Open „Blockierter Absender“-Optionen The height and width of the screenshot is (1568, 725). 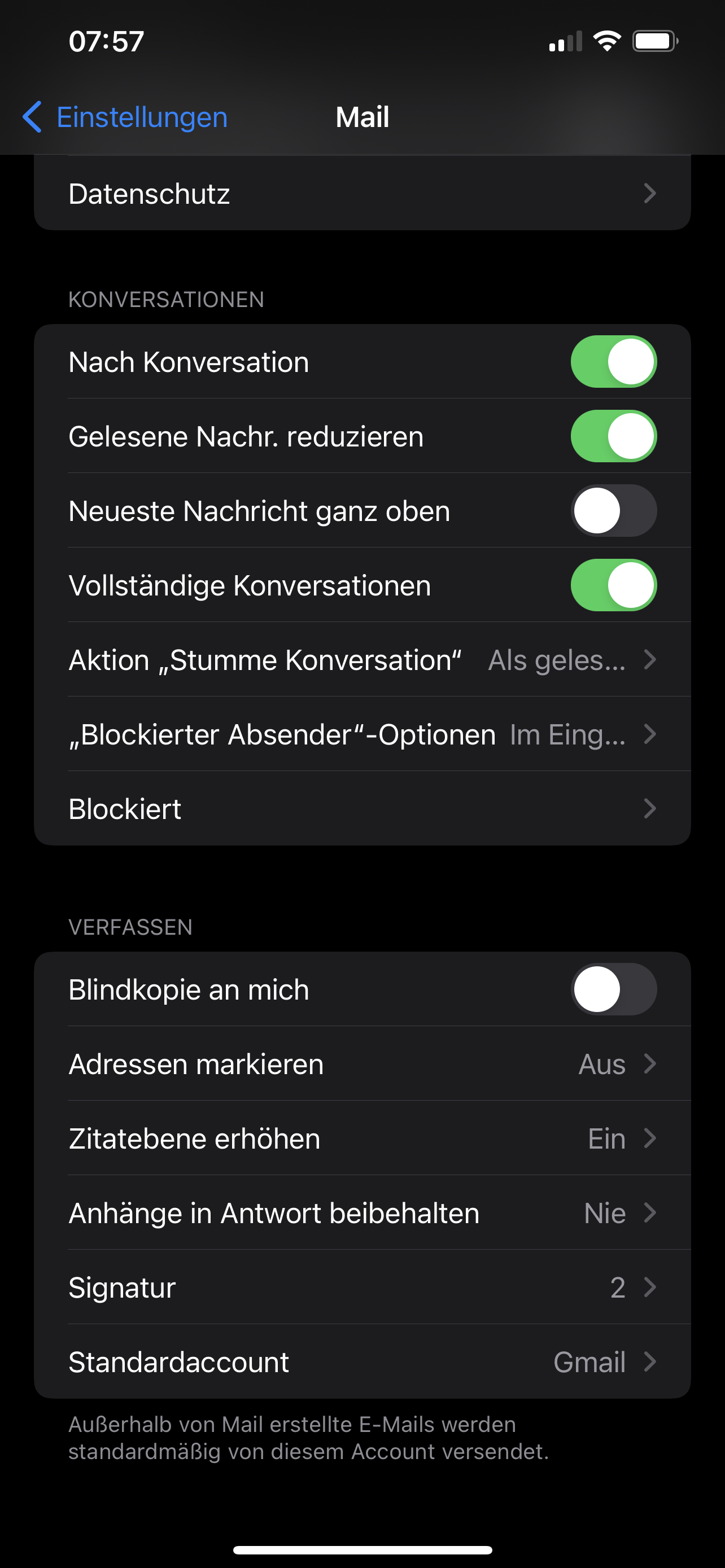coord(362,735)
